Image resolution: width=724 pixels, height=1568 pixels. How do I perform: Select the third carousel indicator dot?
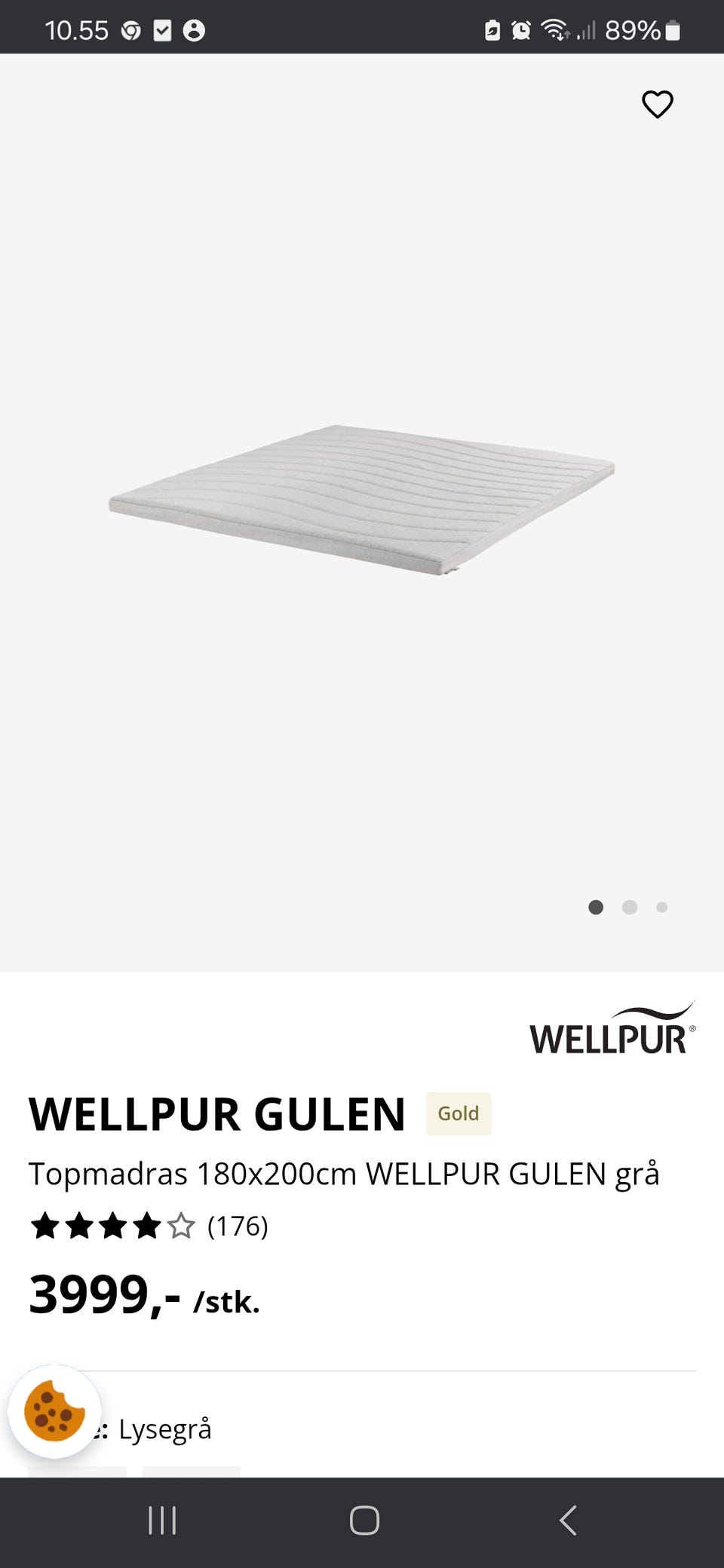click(662, 908)
